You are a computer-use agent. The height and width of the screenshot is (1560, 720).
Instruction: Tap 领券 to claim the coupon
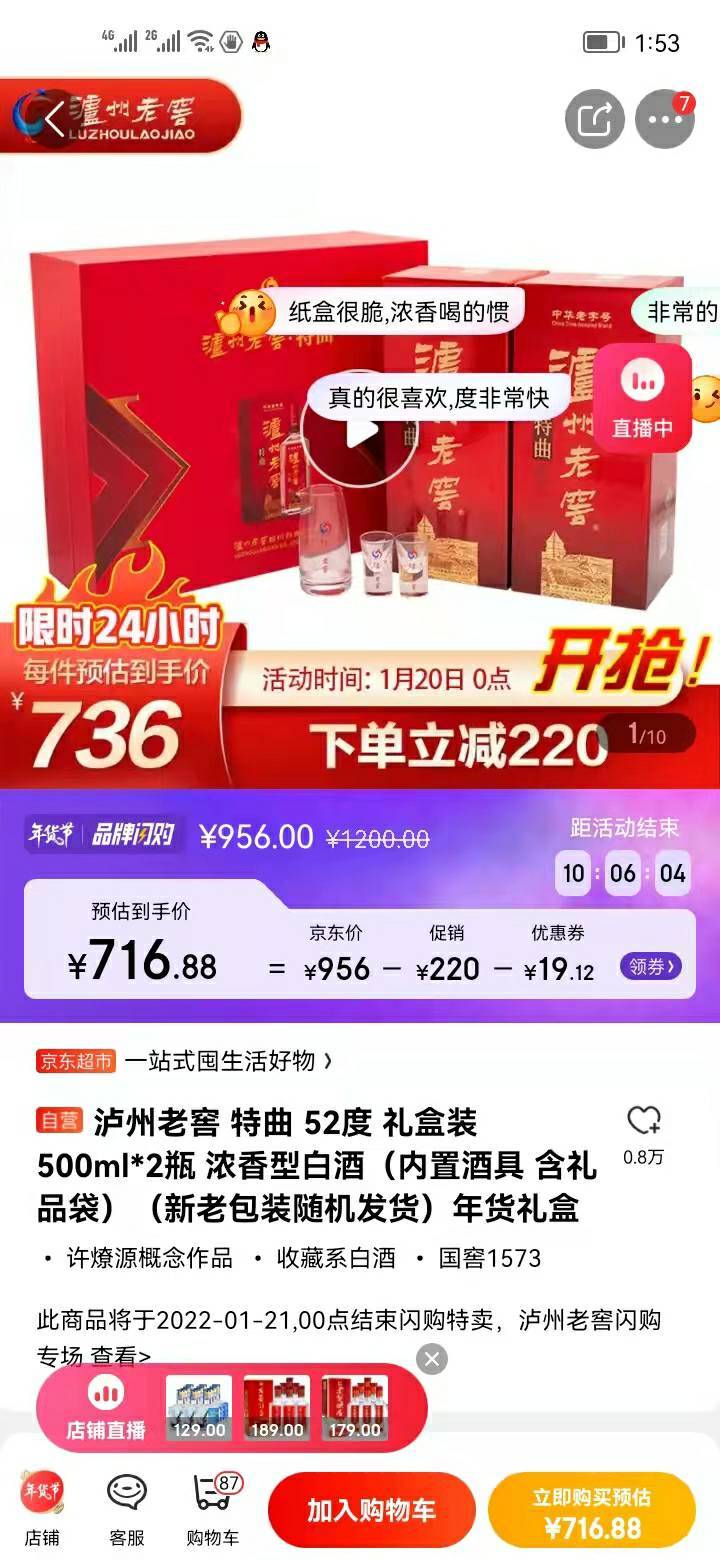coord(653,966)
